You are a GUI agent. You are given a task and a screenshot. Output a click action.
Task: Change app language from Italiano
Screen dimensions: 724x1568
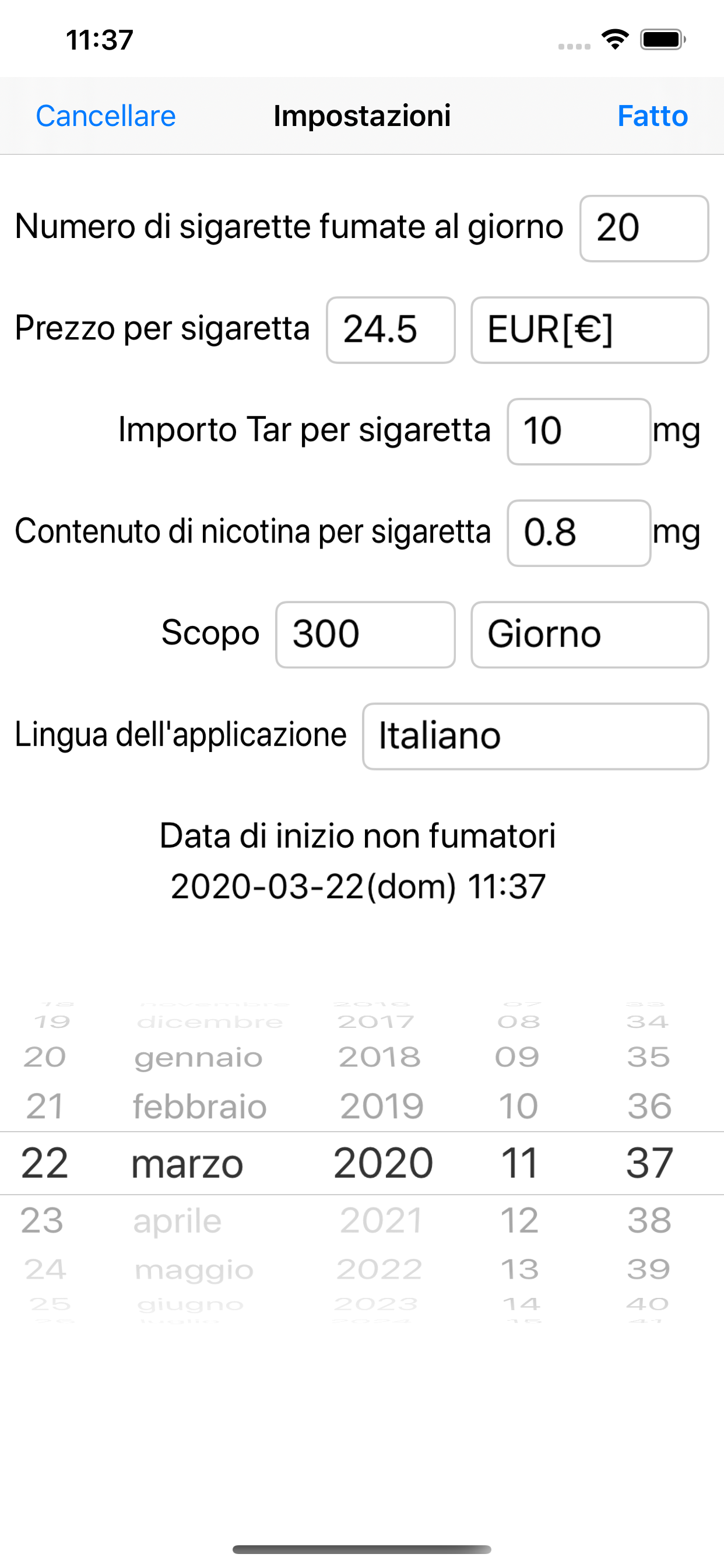535,737
